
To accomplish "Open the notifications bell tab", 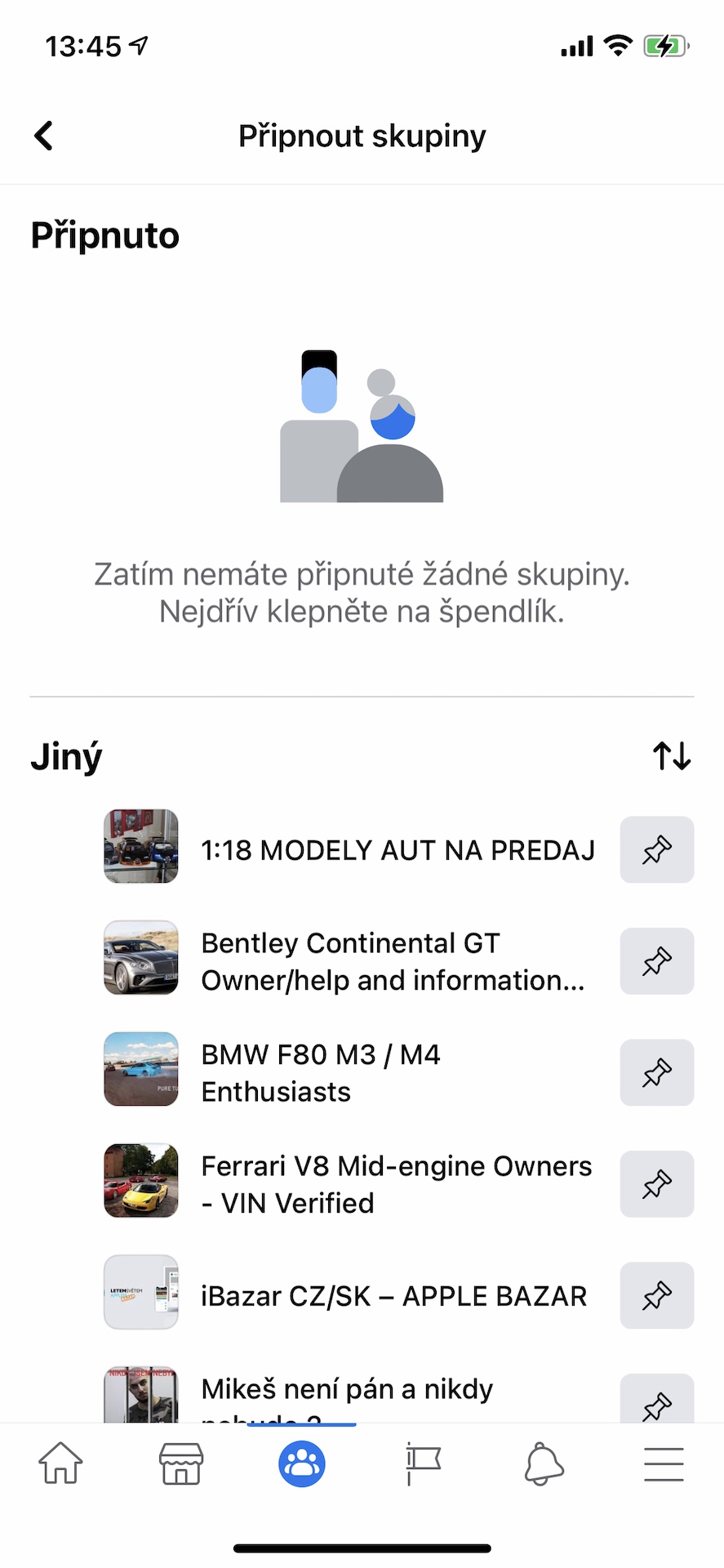I will tap(544, 1463).
